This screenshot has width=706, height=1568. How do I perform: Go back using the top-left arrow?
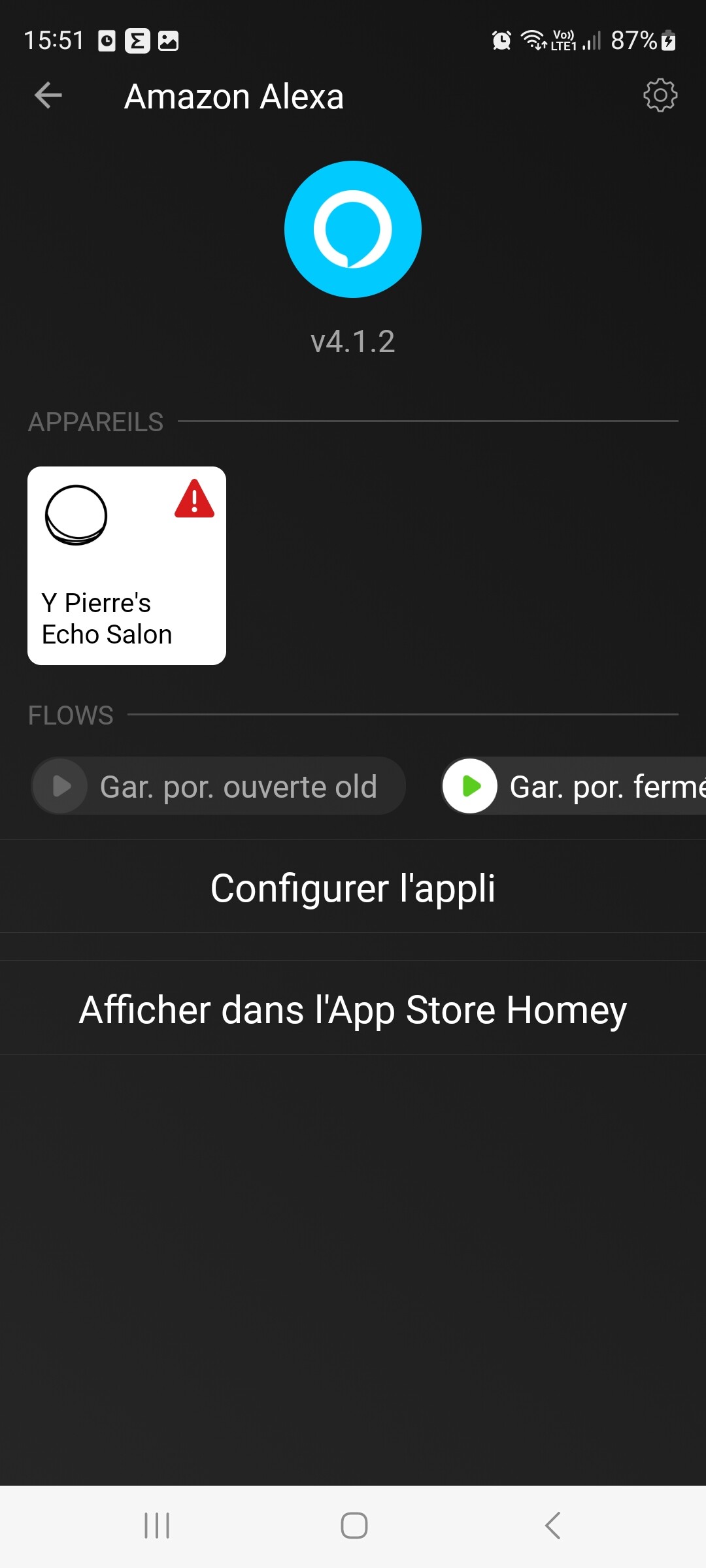(x=48, y=95)
